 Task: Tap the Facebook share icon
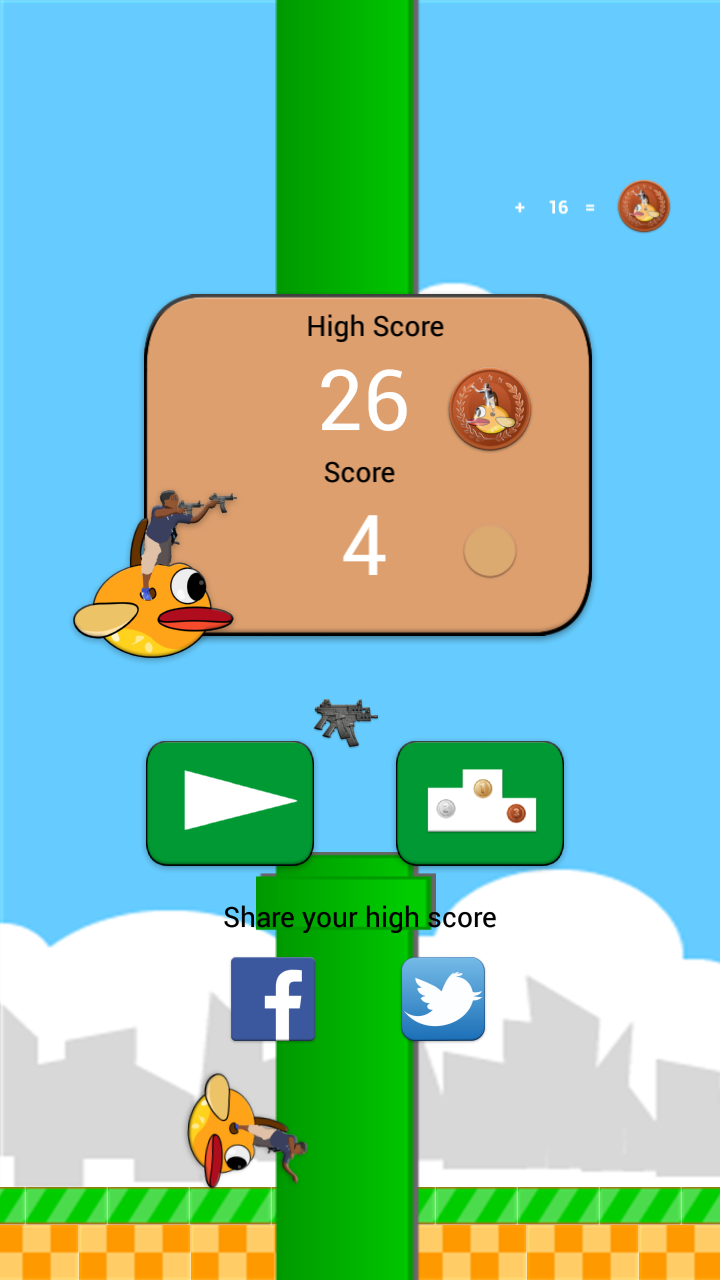coord(273,998)
